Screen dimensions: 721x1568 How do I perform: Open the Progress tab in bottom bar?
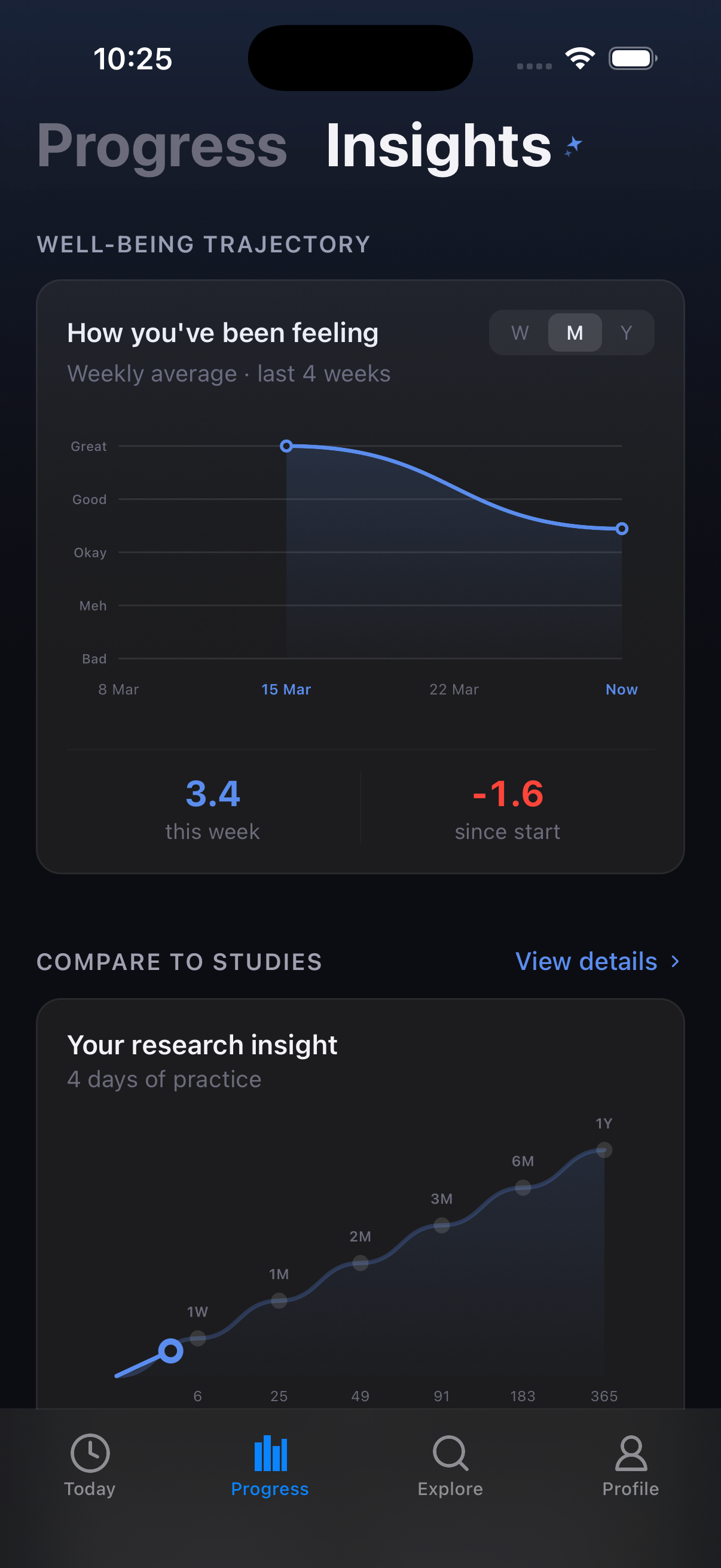270,1466
